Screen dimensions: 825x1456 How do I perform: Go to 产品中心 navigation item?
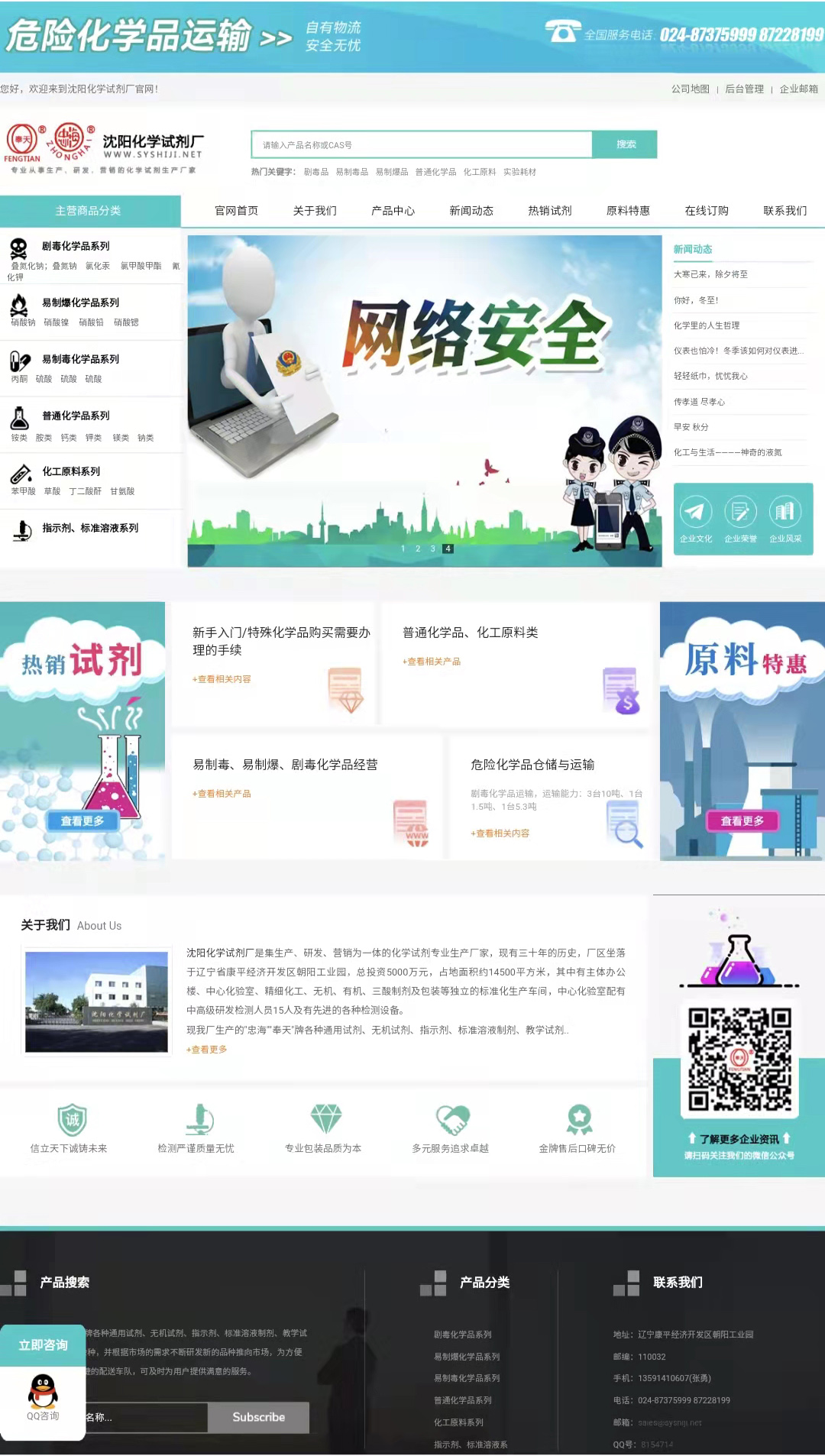click(393, 211)
